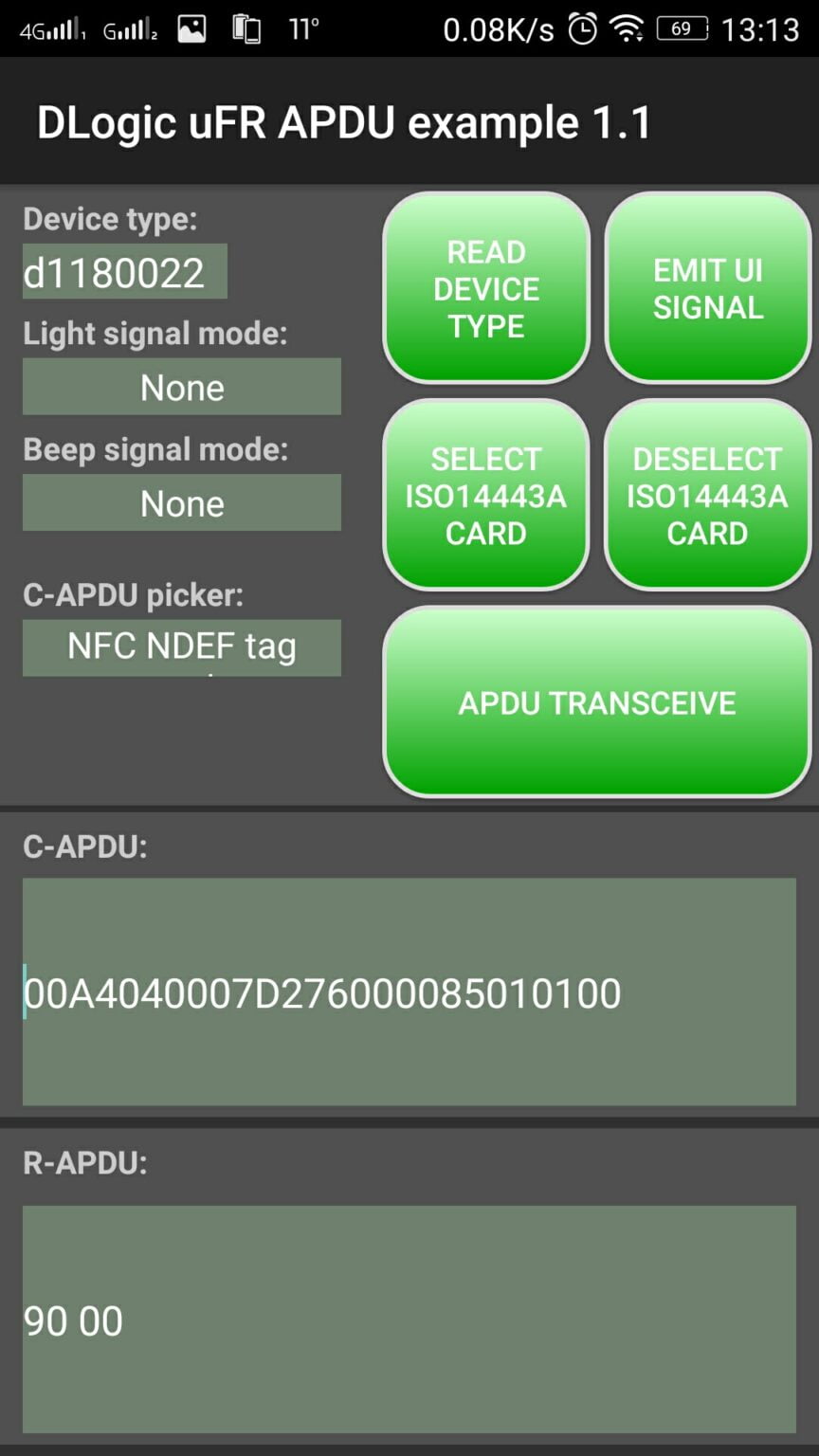Viewport: 819px width, 1456px height.
Task: Tap the Device type field d1180022
Action: (125, 272)
